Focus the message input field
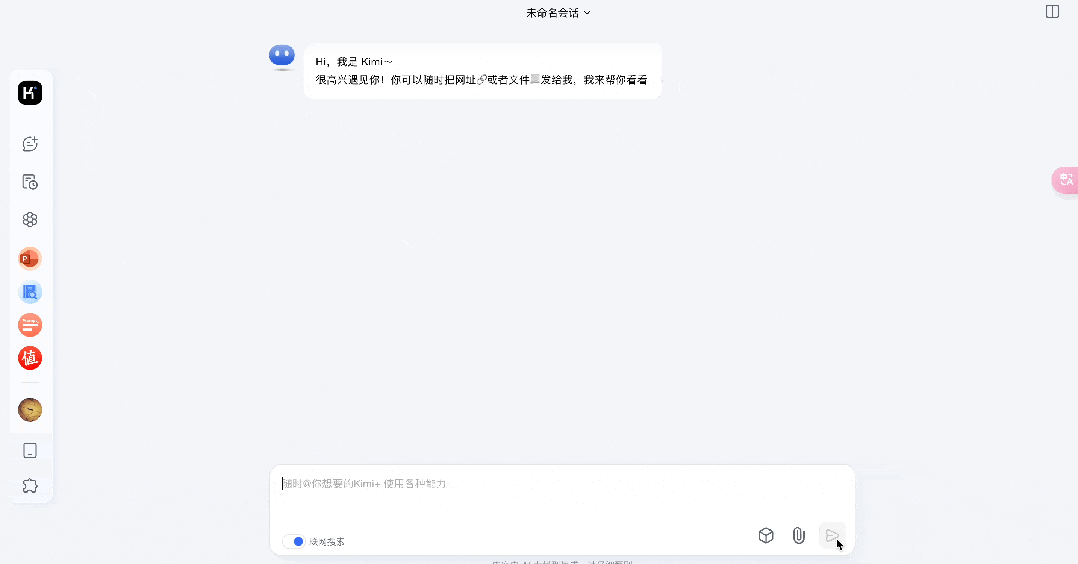Viewport: 1078px width, 564px height. click(560, 485)
